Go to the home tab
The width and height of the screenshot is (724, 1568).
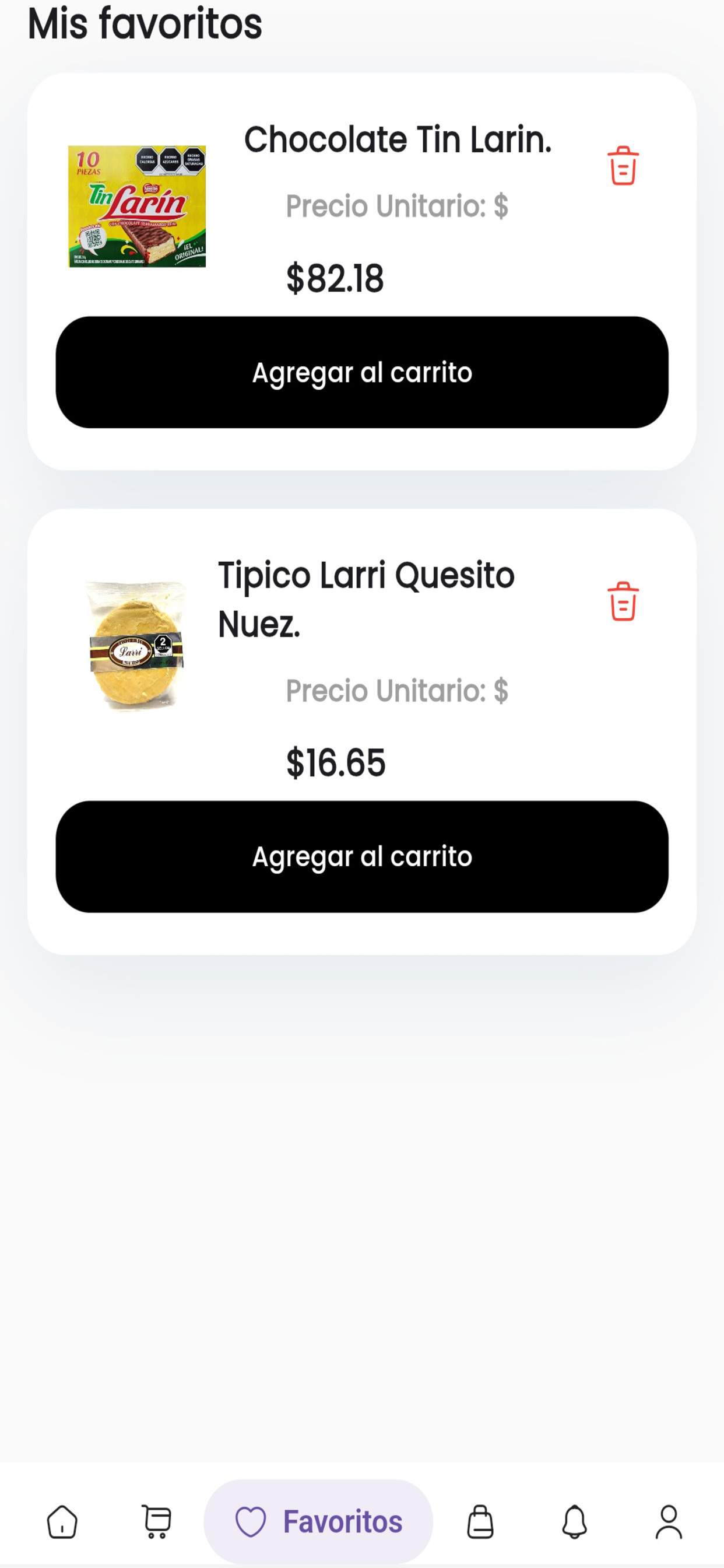62,1522
